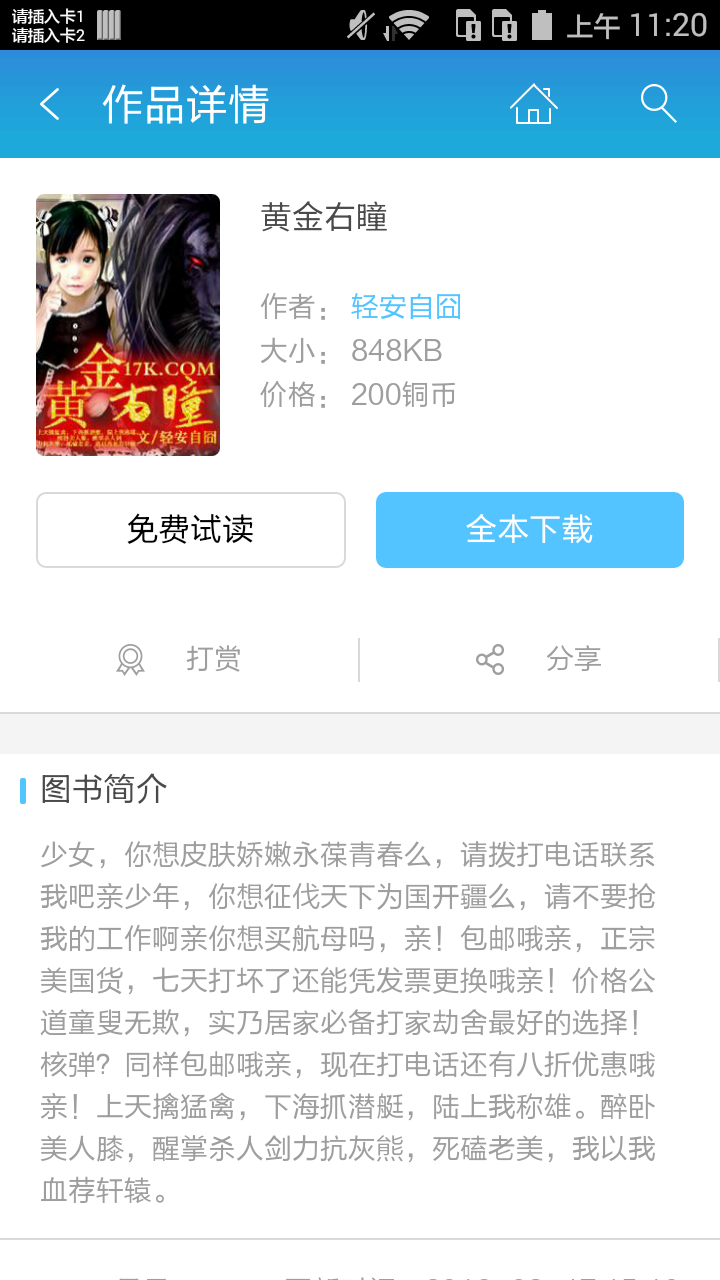Screen dimensions: 720x1280
Task: Download the full book with 全本下载
Action: point(530,530)
